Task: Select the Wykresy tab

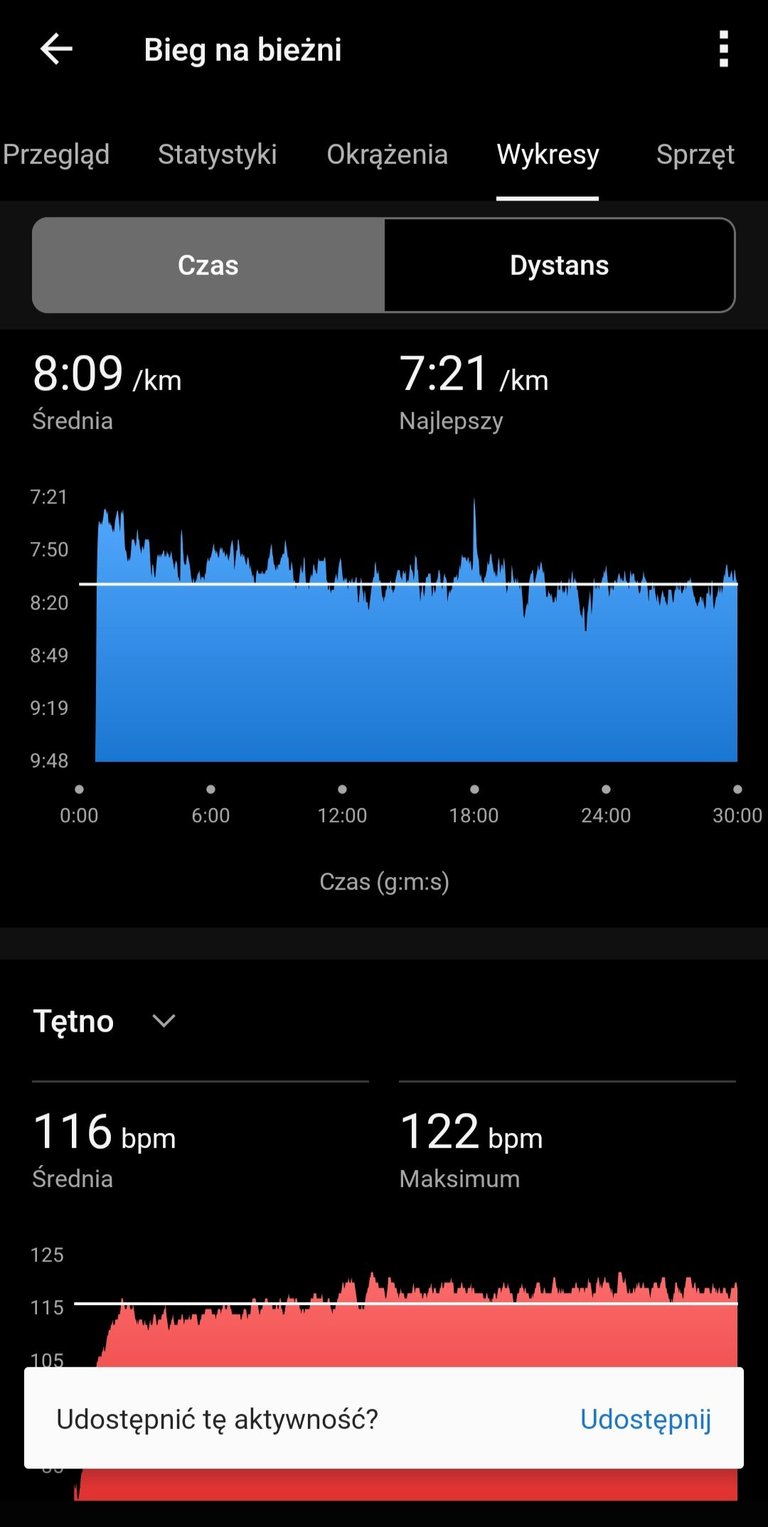Action: coord(548,154)
